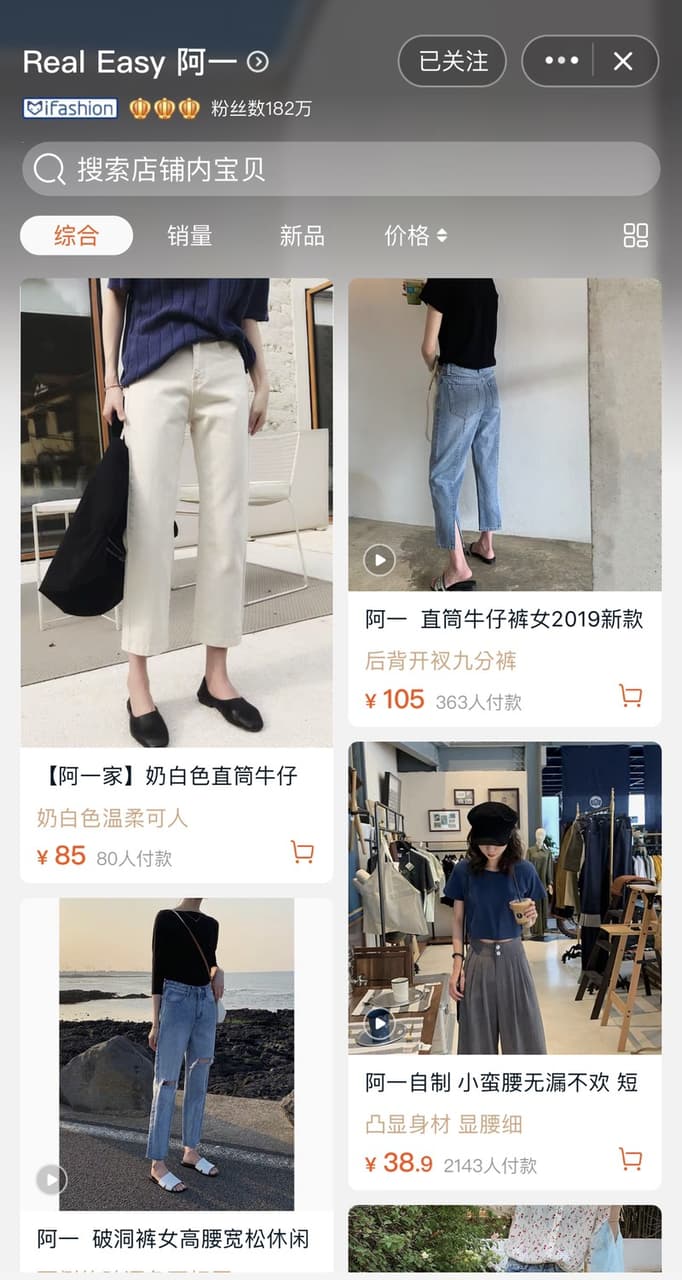Add the ¥38.9 小蛮腰 top to cart
682x1280 pixels.
click(630, 1159)
